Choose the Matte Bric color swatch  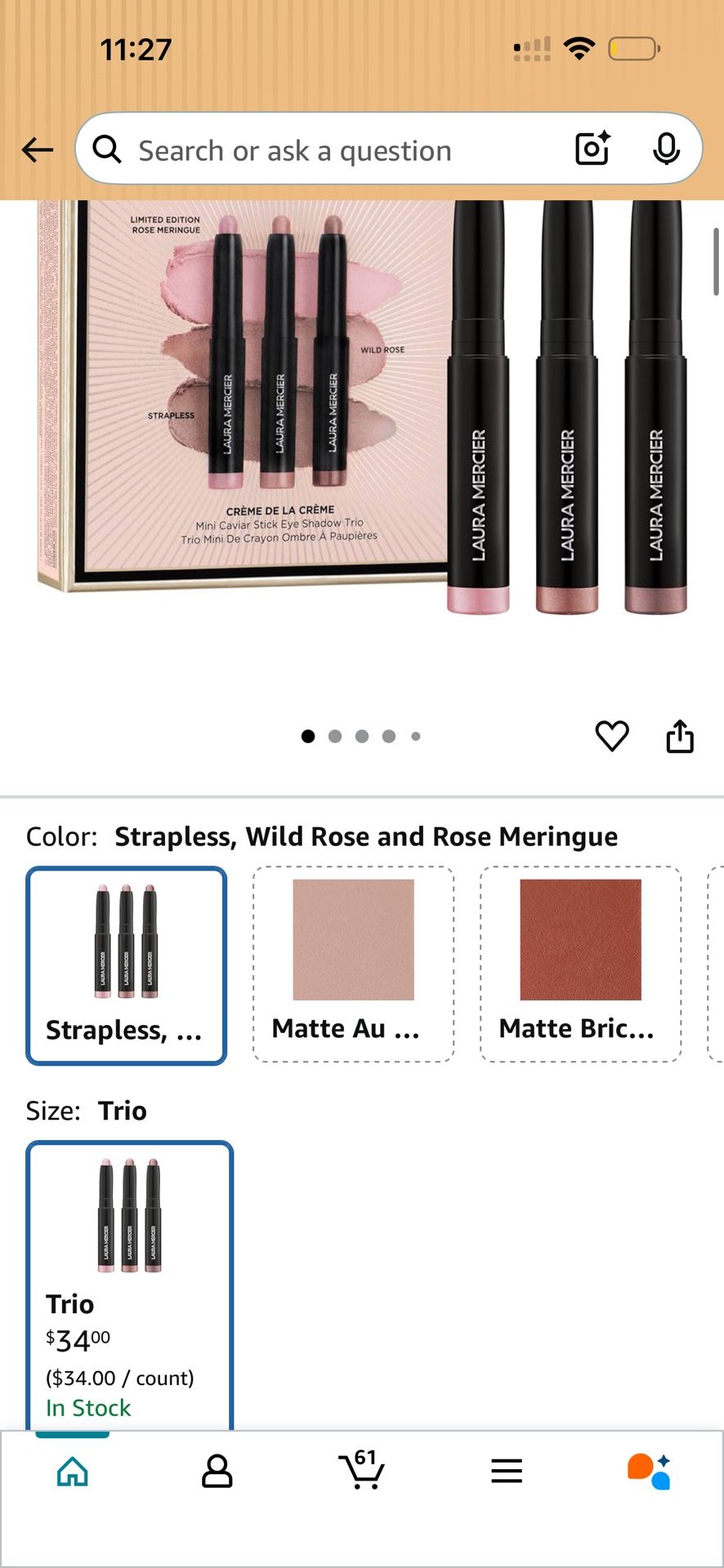580,964
